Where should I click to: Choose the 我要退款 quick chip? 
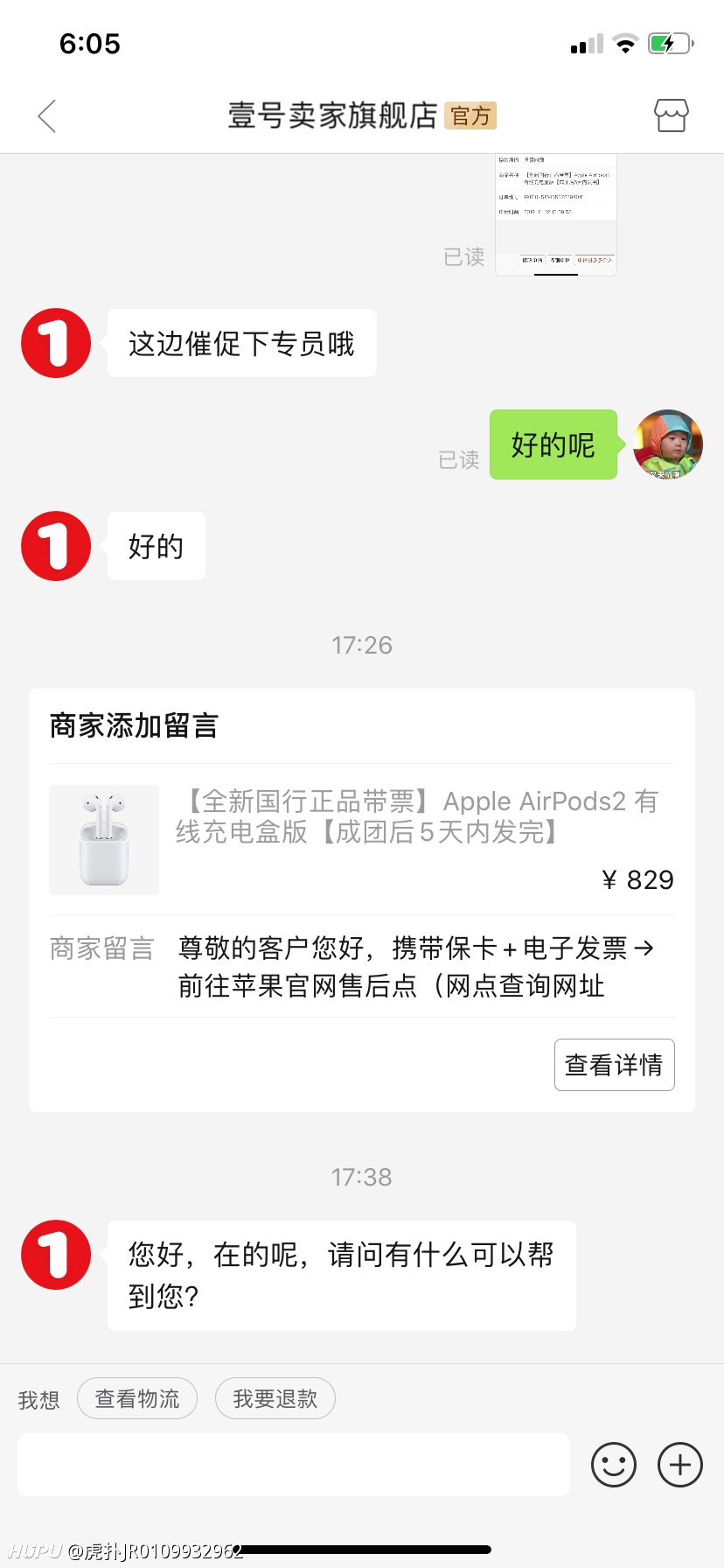click(275, 1398)
